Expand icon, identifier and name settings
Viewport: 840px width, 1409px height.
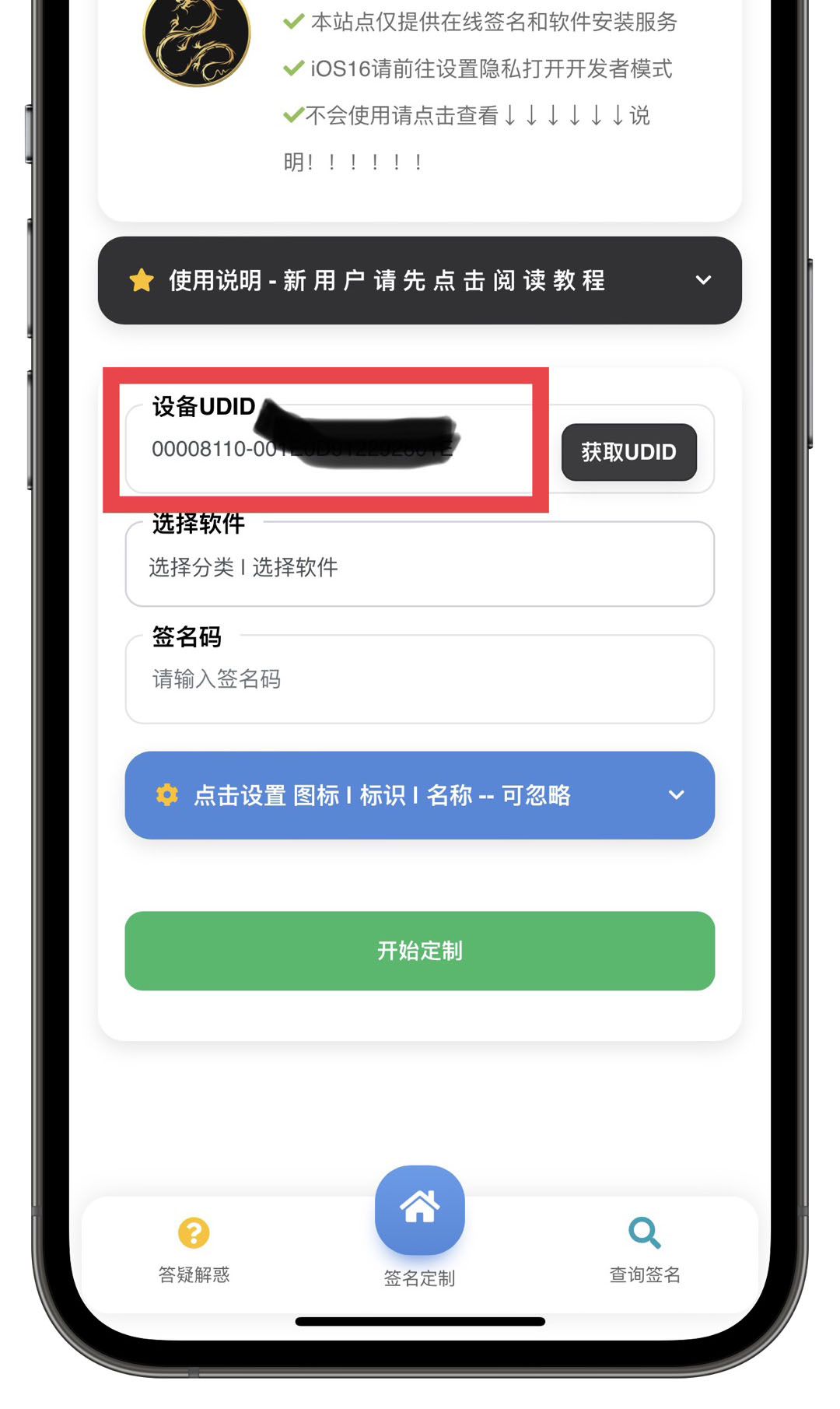pyautogui.click(x=419, y=795)
